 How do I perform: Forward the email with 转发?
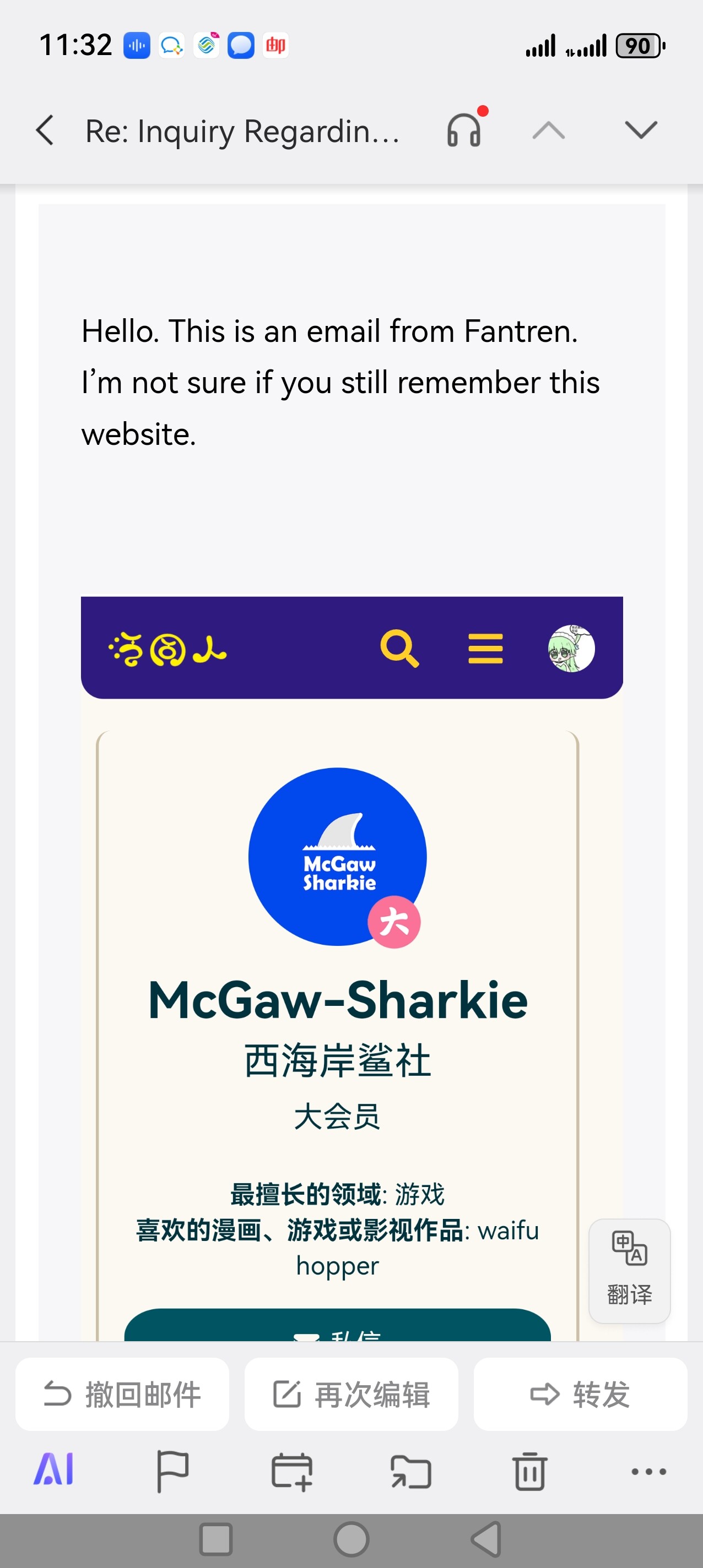pyautogui.click(x=580, y=1394)
